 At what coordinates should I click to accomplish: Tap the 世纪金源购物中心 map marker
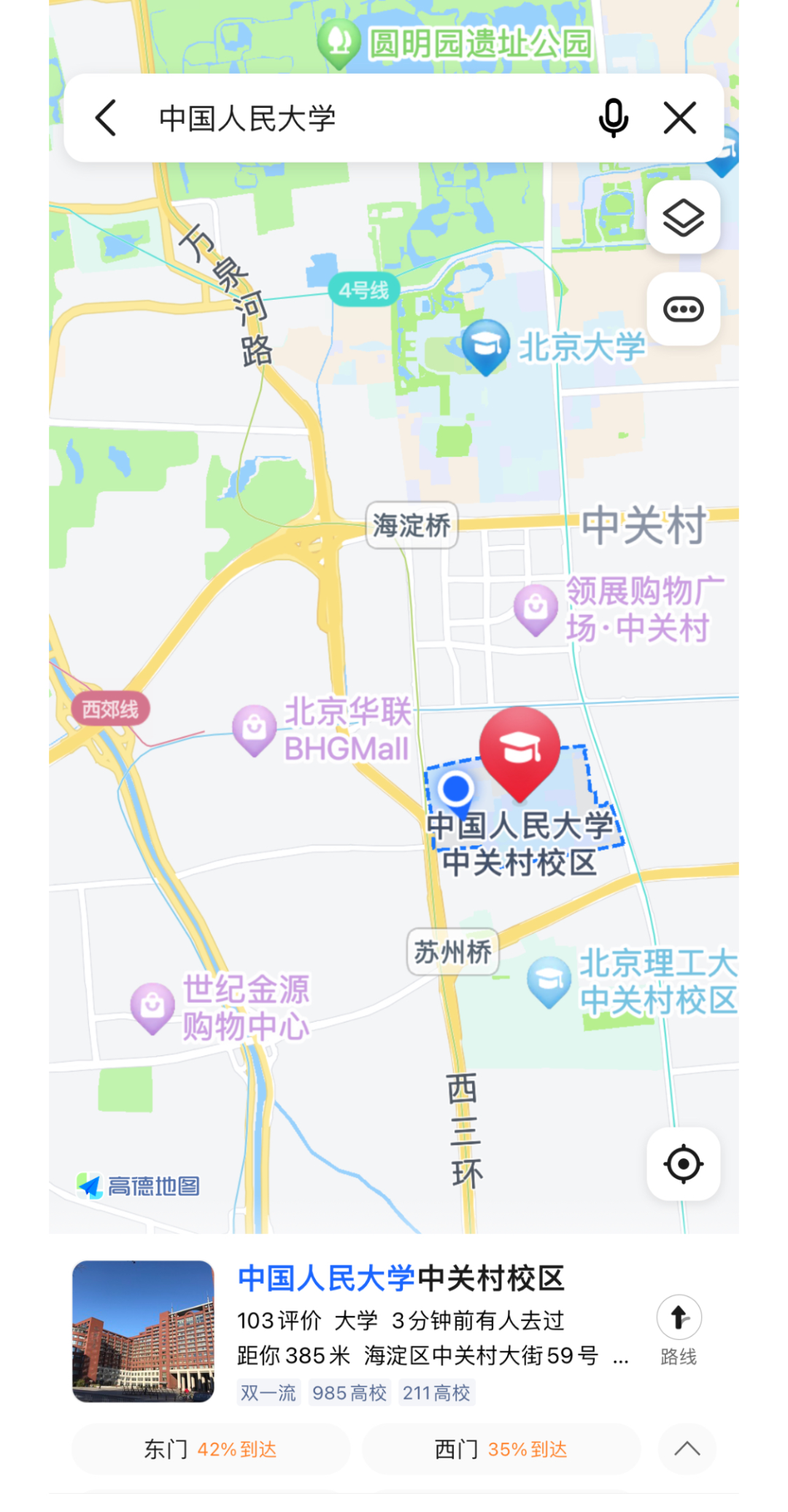(x=152, y=1008)
